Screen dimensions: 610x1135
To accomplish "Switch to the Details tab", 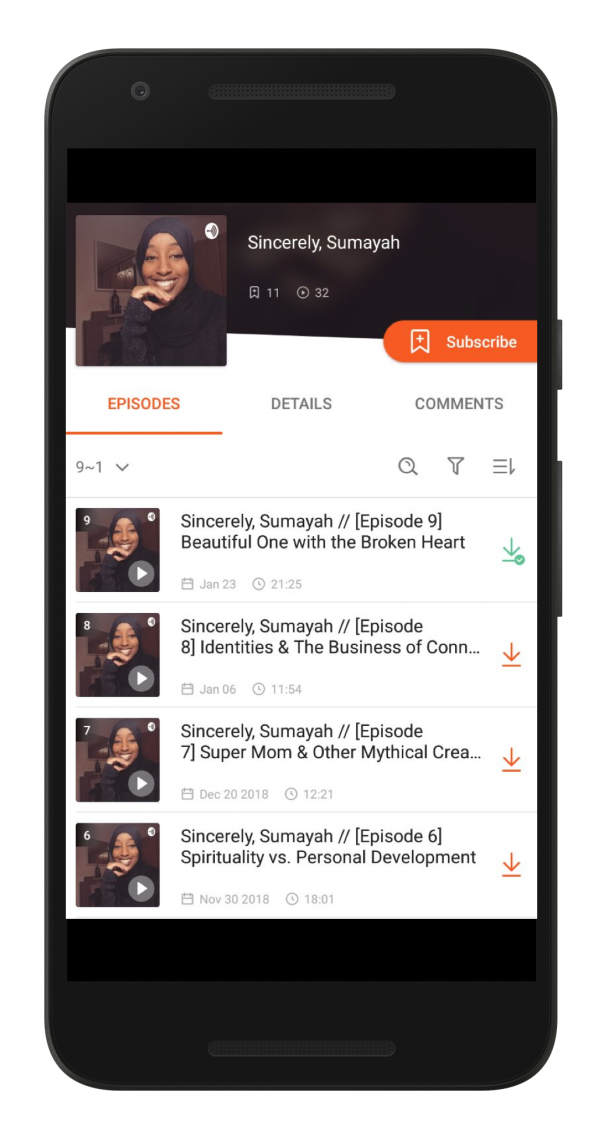I will [x=301, y=404].
